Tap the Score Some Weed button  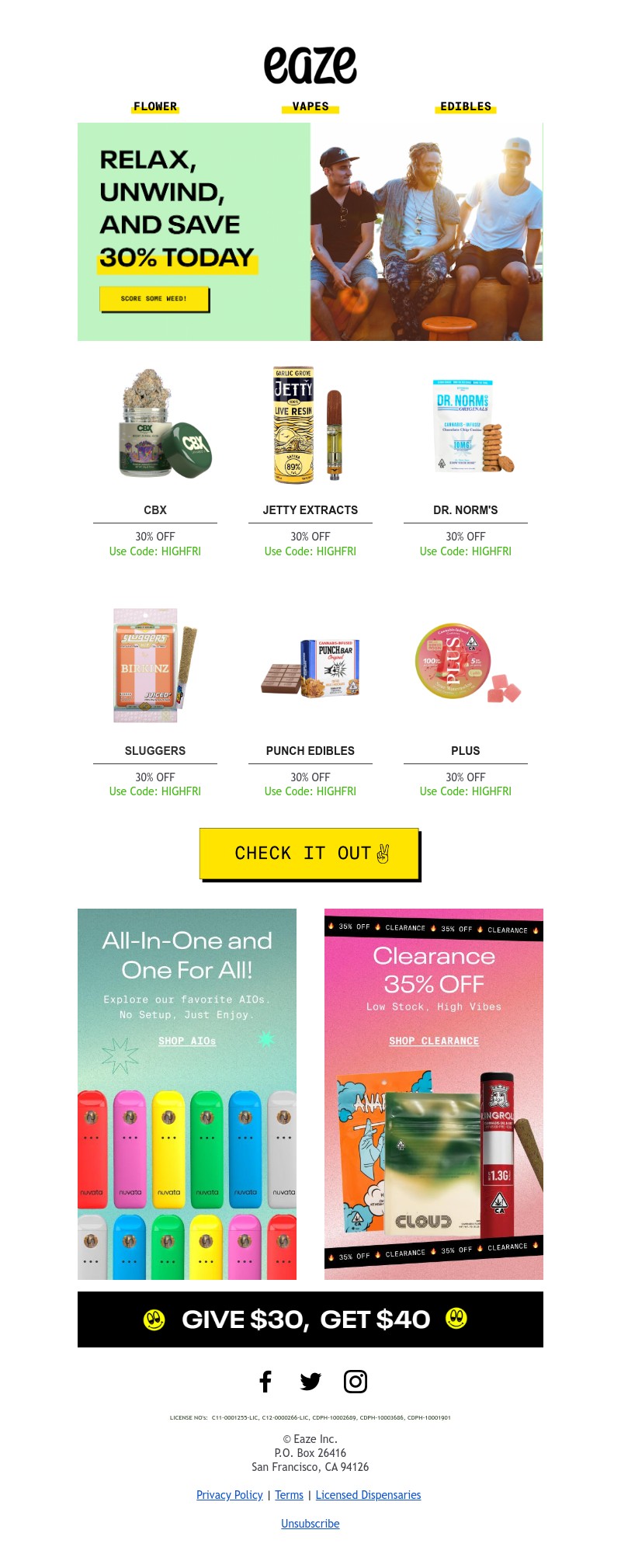tap(154, 299)
